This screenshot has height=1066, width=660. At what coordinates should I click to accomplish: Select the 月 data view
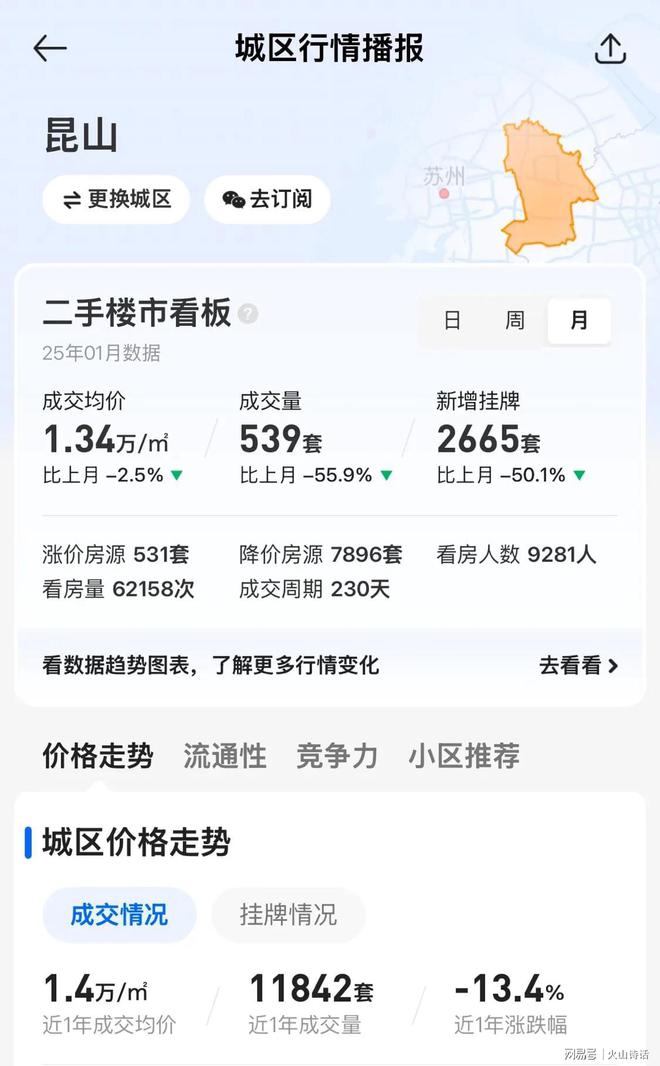579,321
